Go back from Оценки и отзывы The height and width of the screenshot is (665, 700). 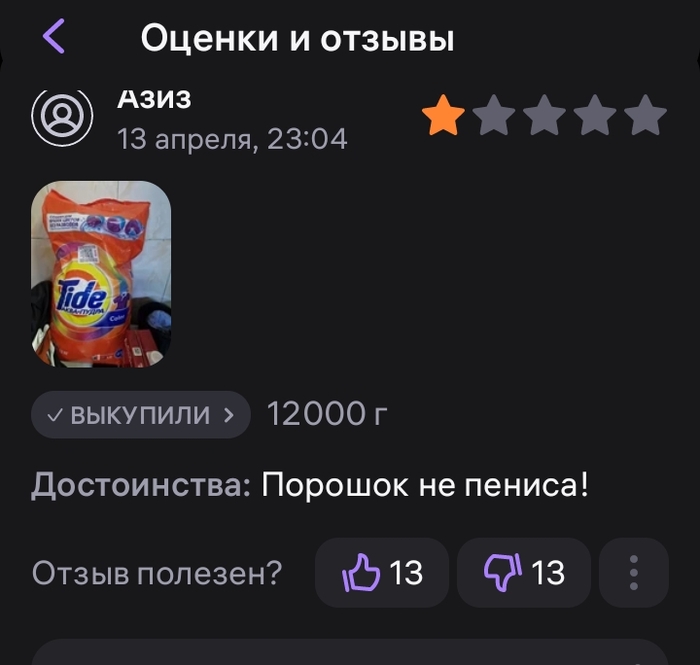[x=54, y=37]
